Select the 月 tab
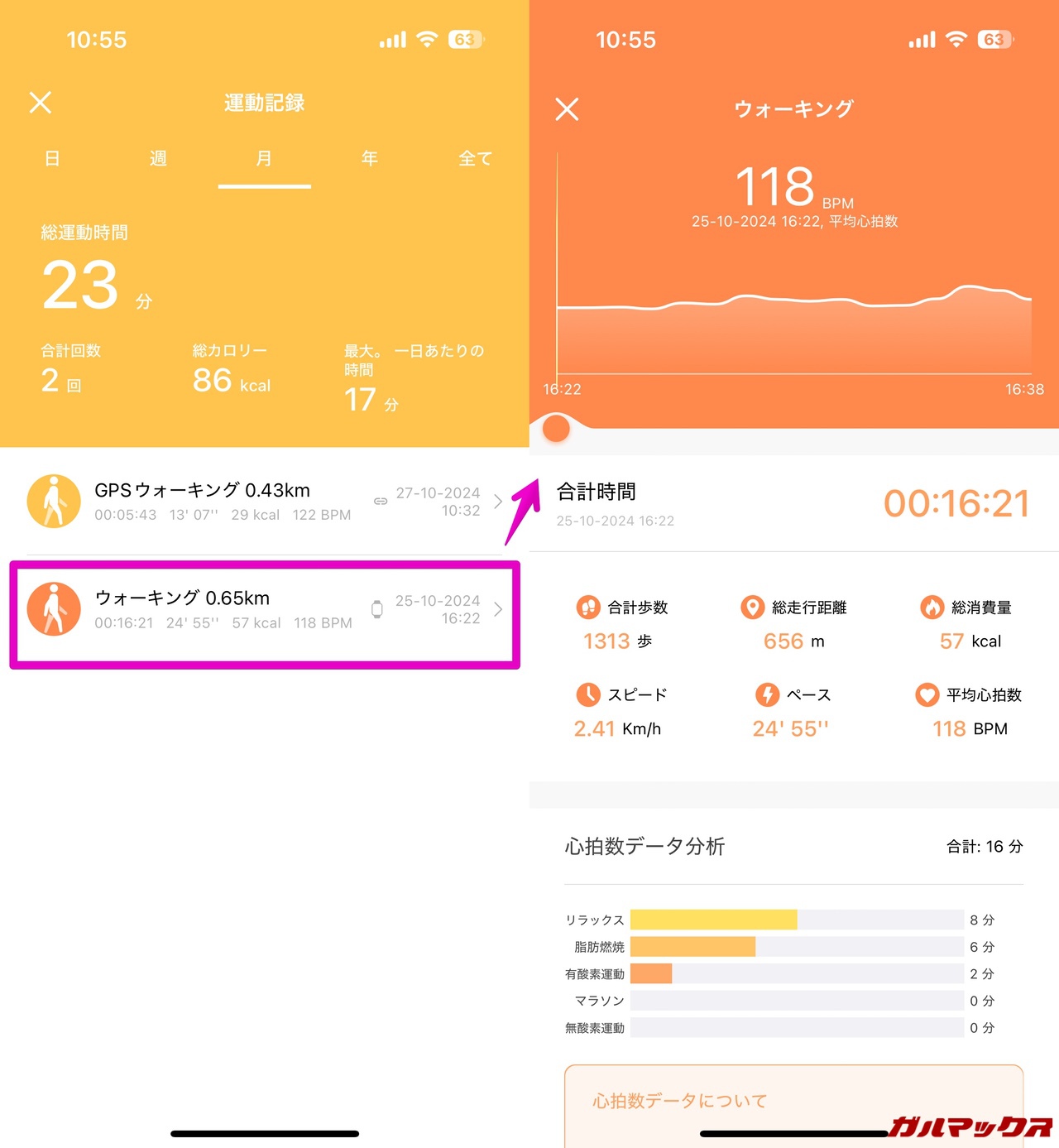Screen dimensions: 1059x1148 (x=264, y=158)
